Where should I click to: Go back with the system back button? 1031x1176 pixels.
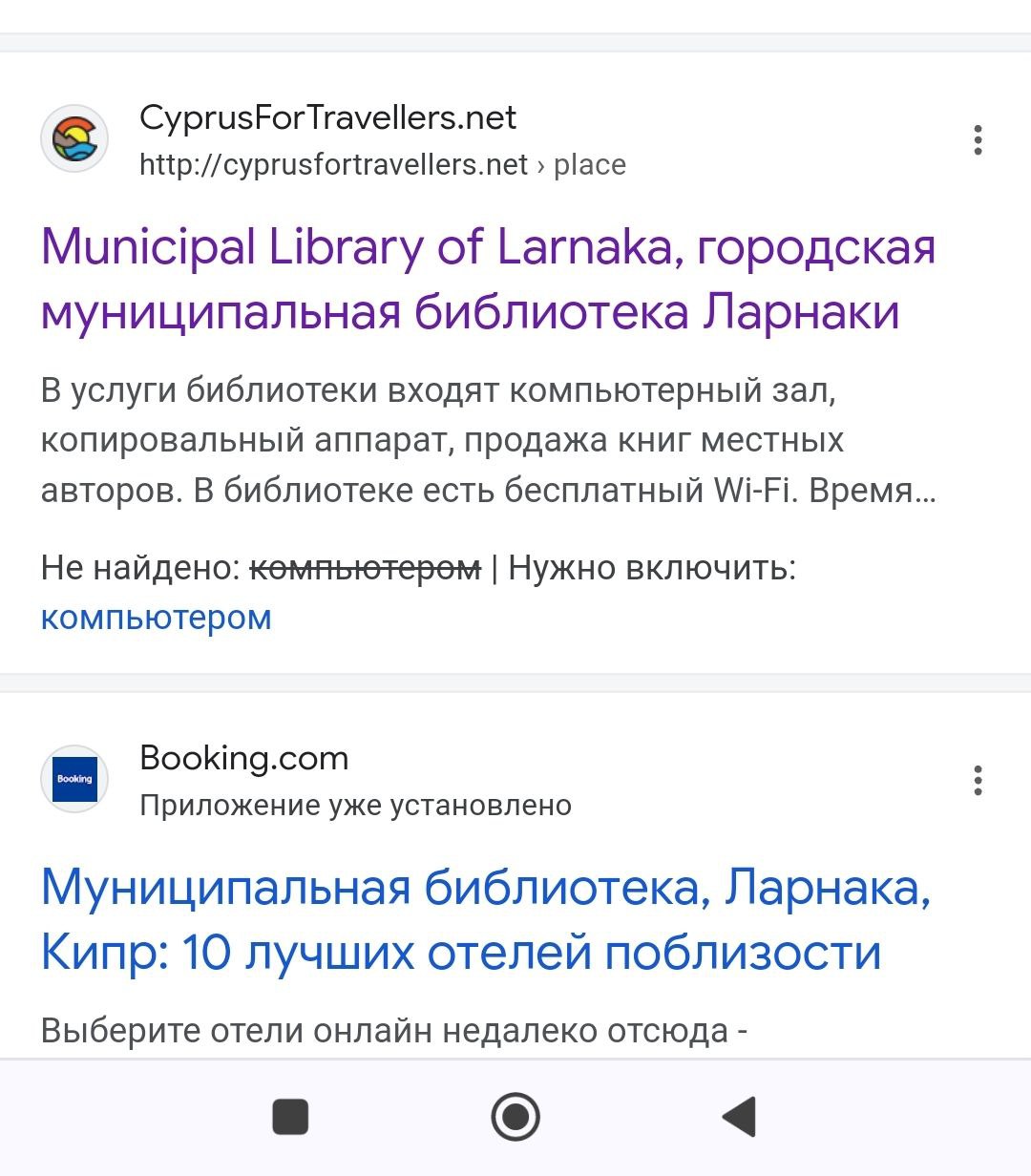[739, 1116]
